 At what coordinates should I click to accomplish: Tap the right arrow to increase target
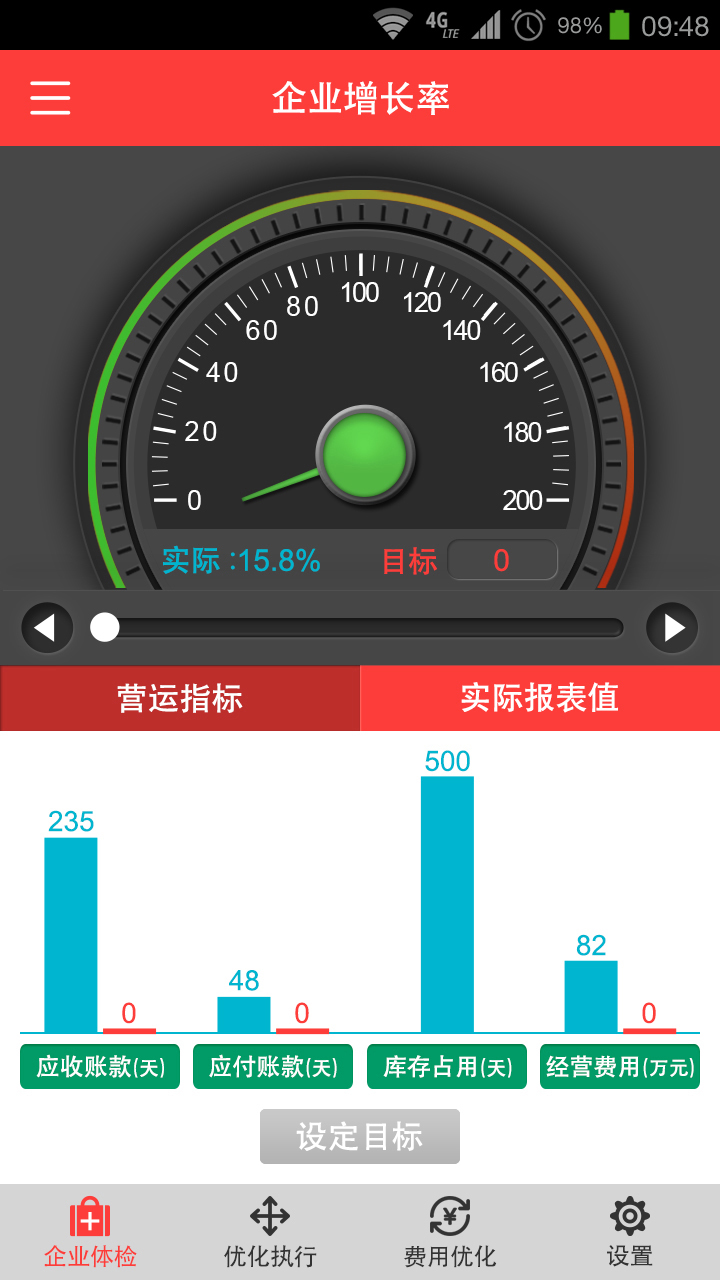672,628
